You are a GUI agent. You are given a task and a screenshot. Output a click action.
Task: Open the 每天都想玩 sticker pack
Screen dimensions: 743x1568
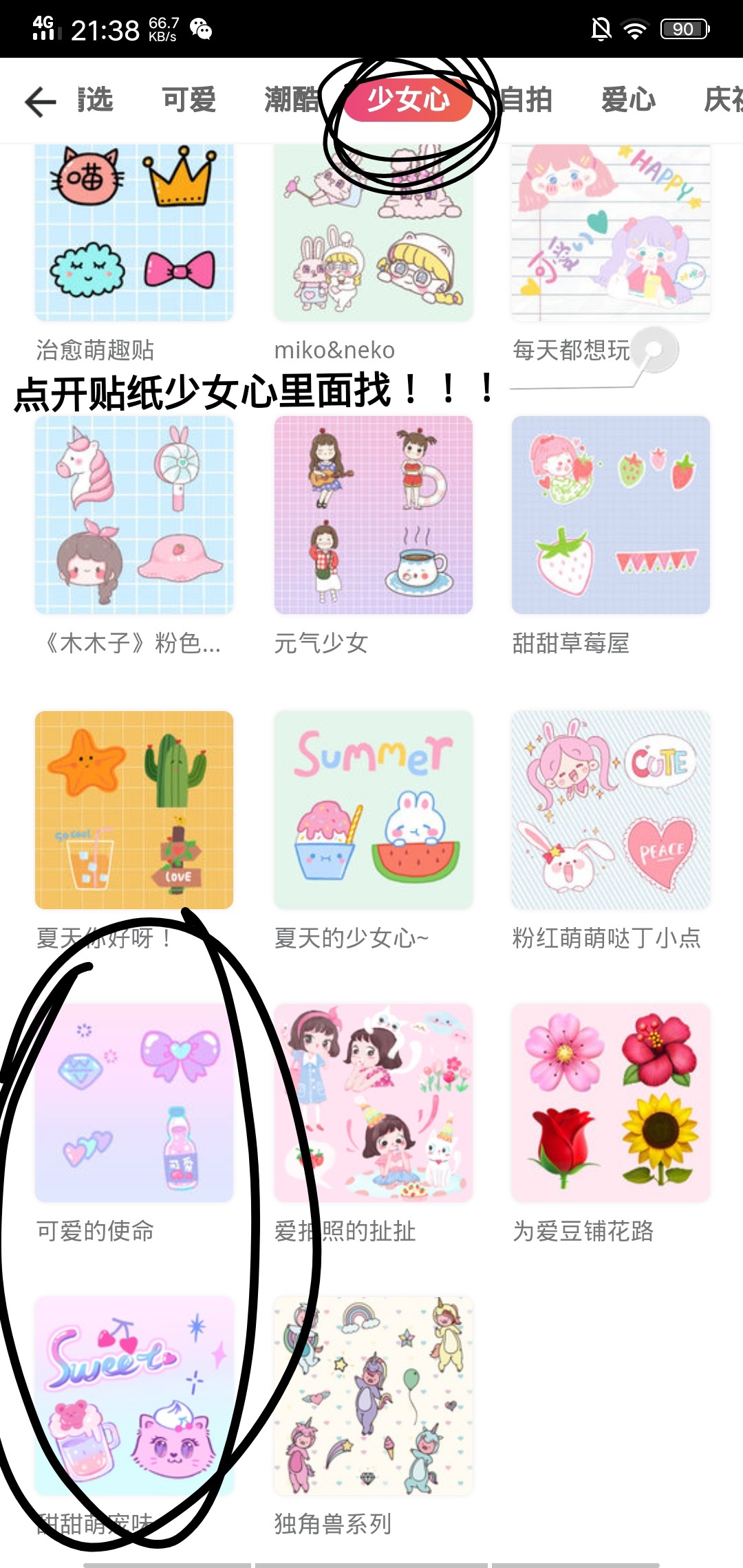click(610, 232)
